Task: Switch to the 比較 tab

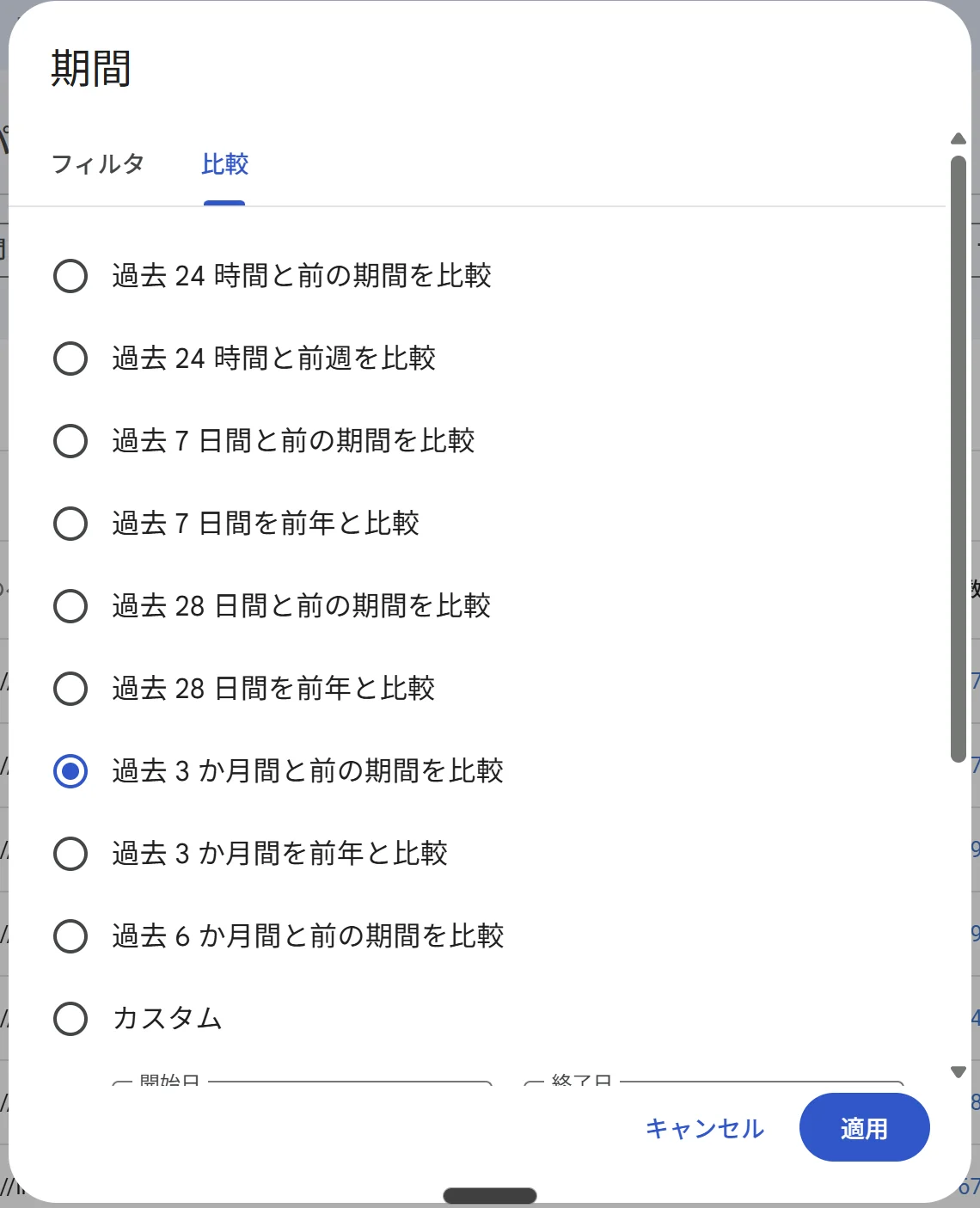Action: pyautogui.click(x=224, y=165)
